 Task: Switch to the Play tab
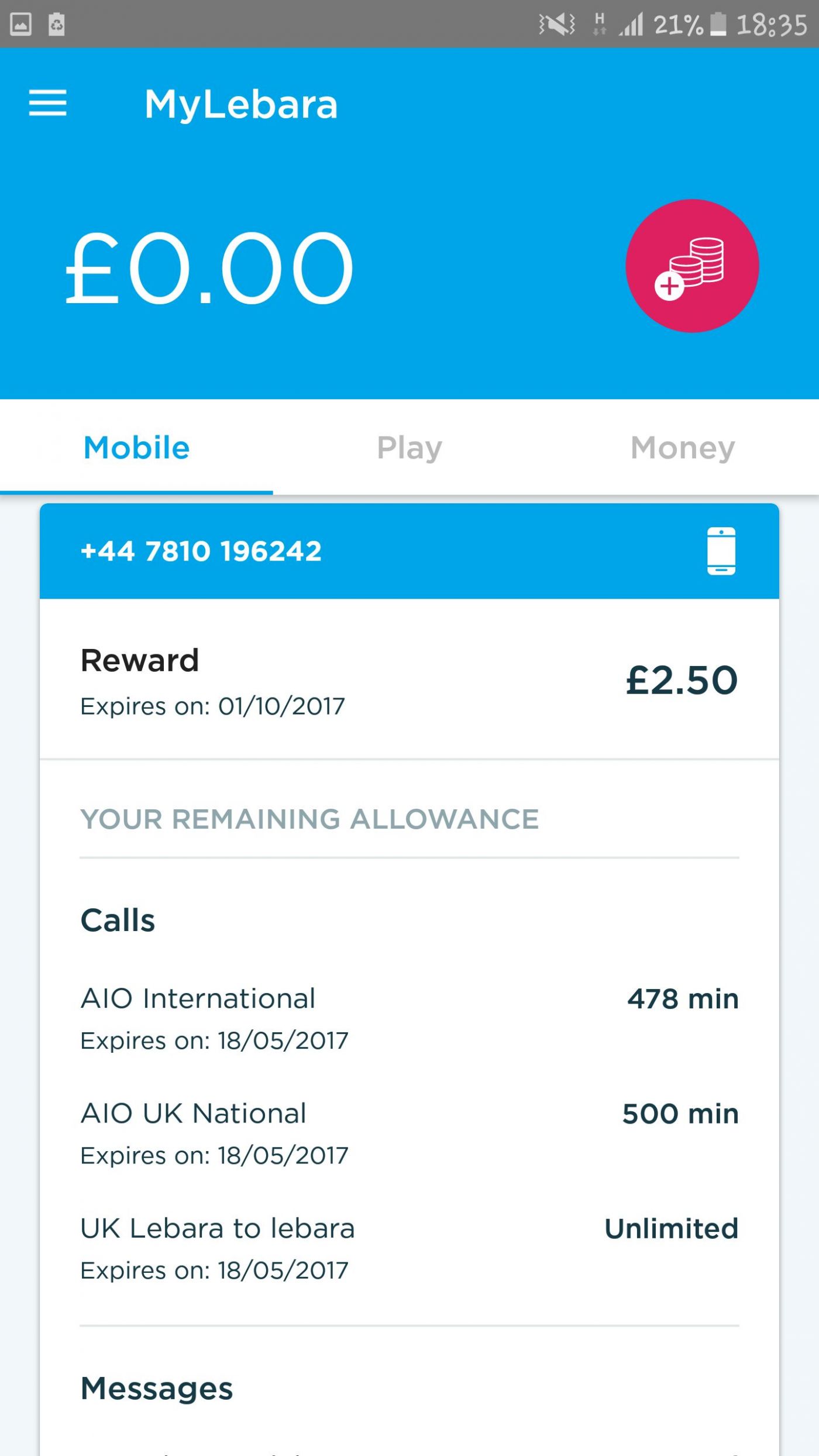click(409, 448)
